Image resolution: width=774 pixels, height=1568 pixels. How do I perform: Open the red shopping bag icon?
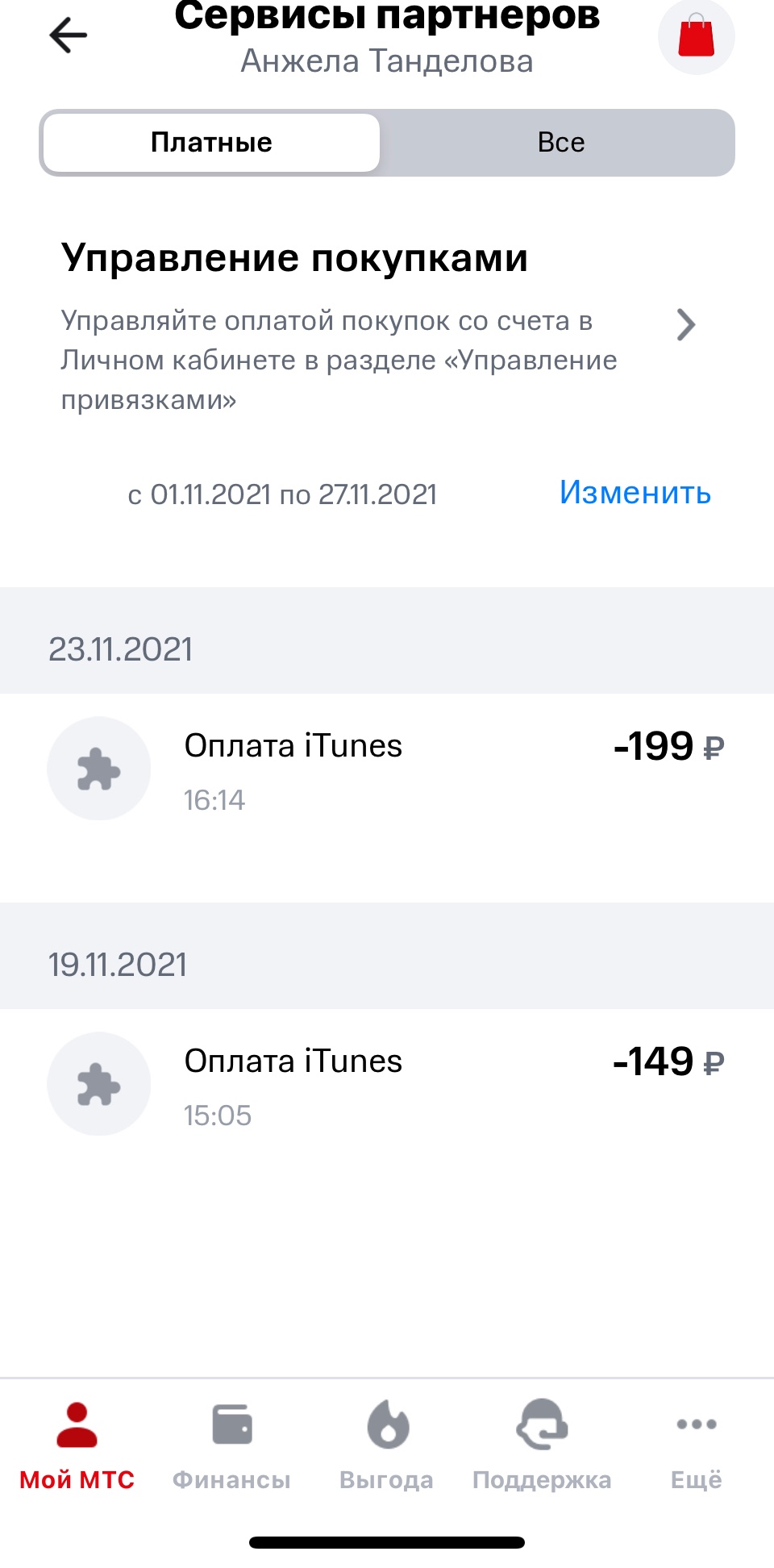(x=696, y=37)
